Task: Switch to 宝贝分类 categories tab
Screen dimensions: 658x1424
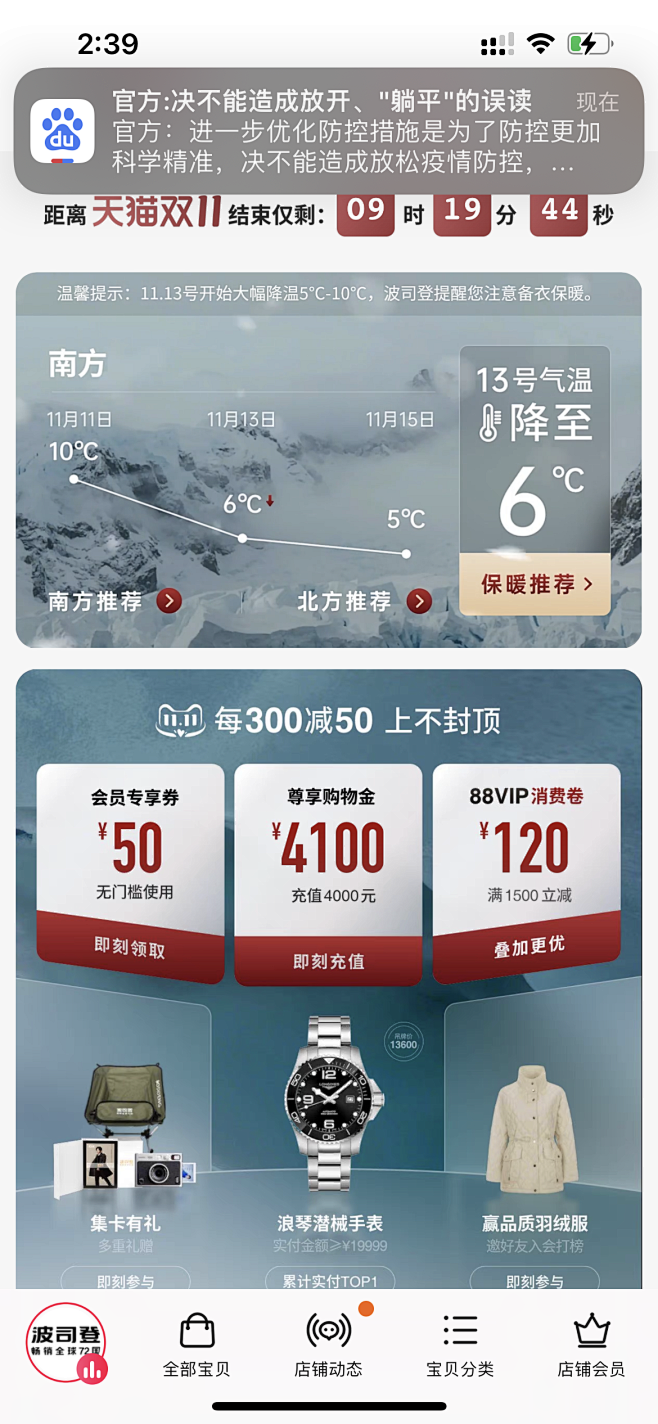Action: [x=460, y=1347]
